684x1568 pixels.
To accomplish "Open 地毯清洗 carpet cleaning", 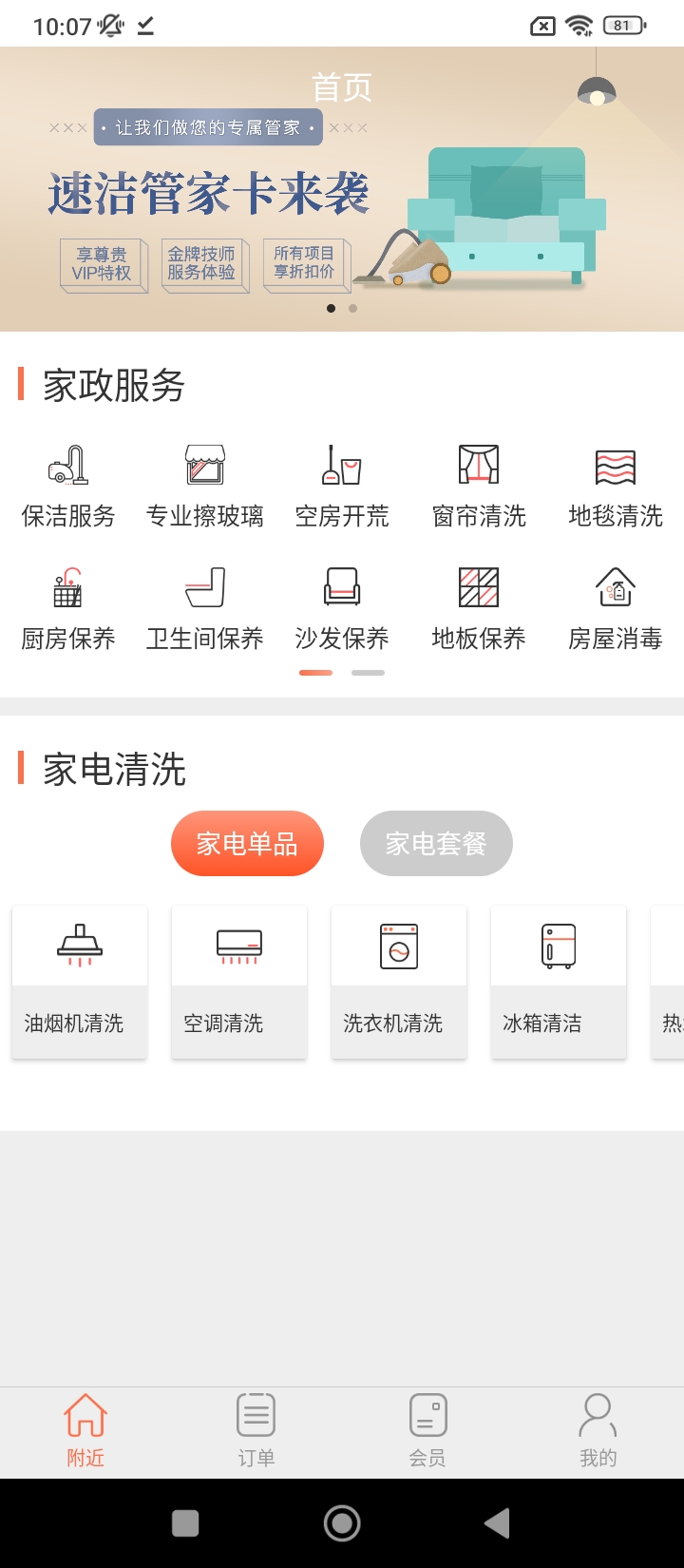I will [616, 487].
